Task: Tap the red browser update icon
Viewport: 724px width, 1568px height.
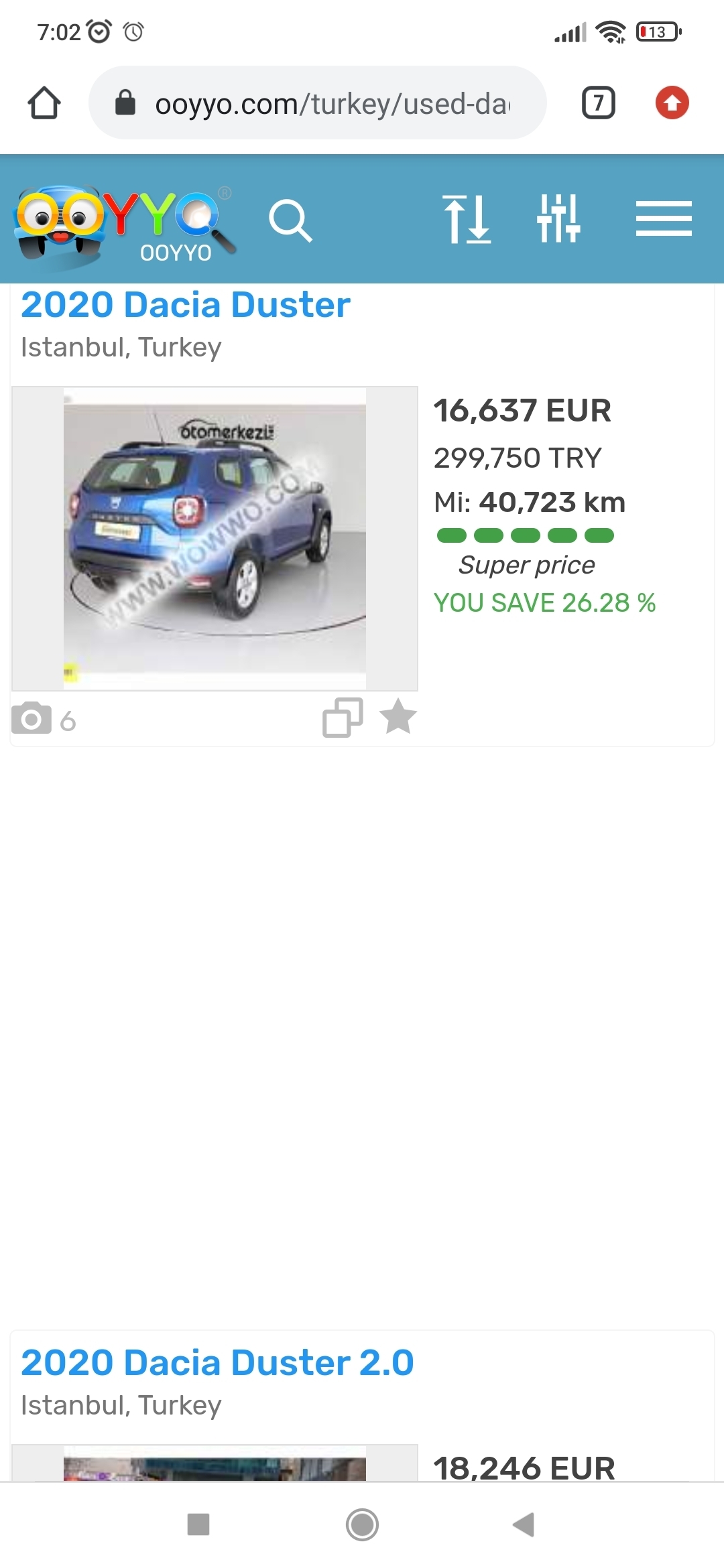Action: 672,103
